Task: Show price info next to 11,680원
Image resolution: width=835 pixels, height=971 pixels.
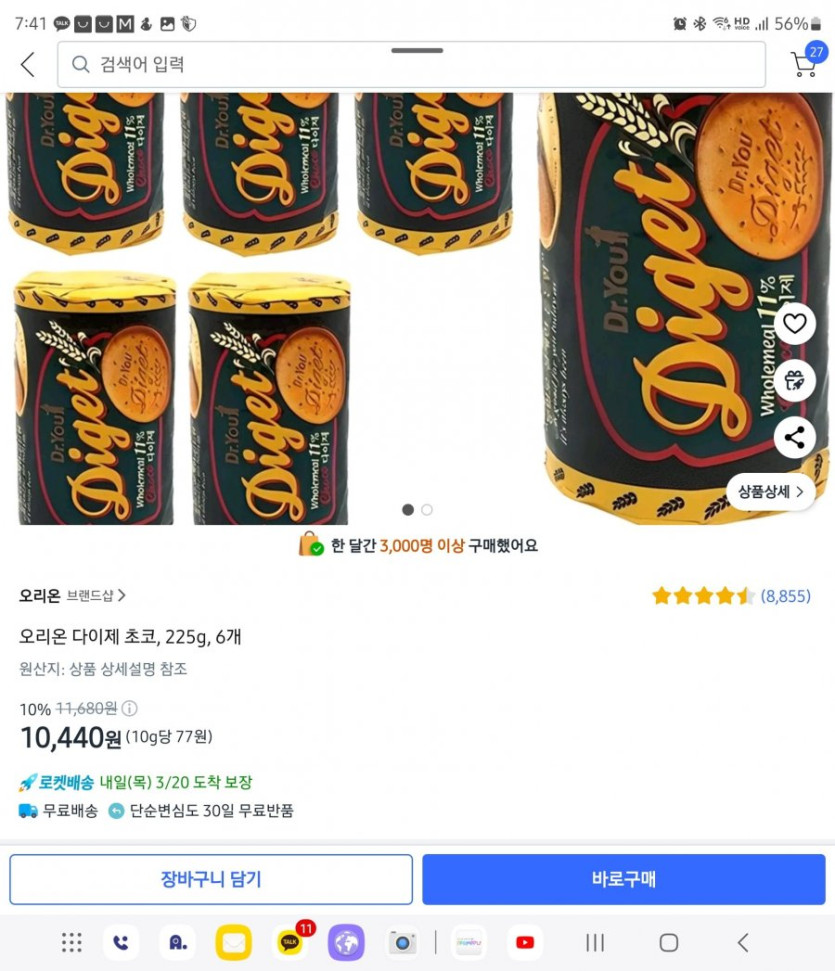Action: (x=130, y=709)
